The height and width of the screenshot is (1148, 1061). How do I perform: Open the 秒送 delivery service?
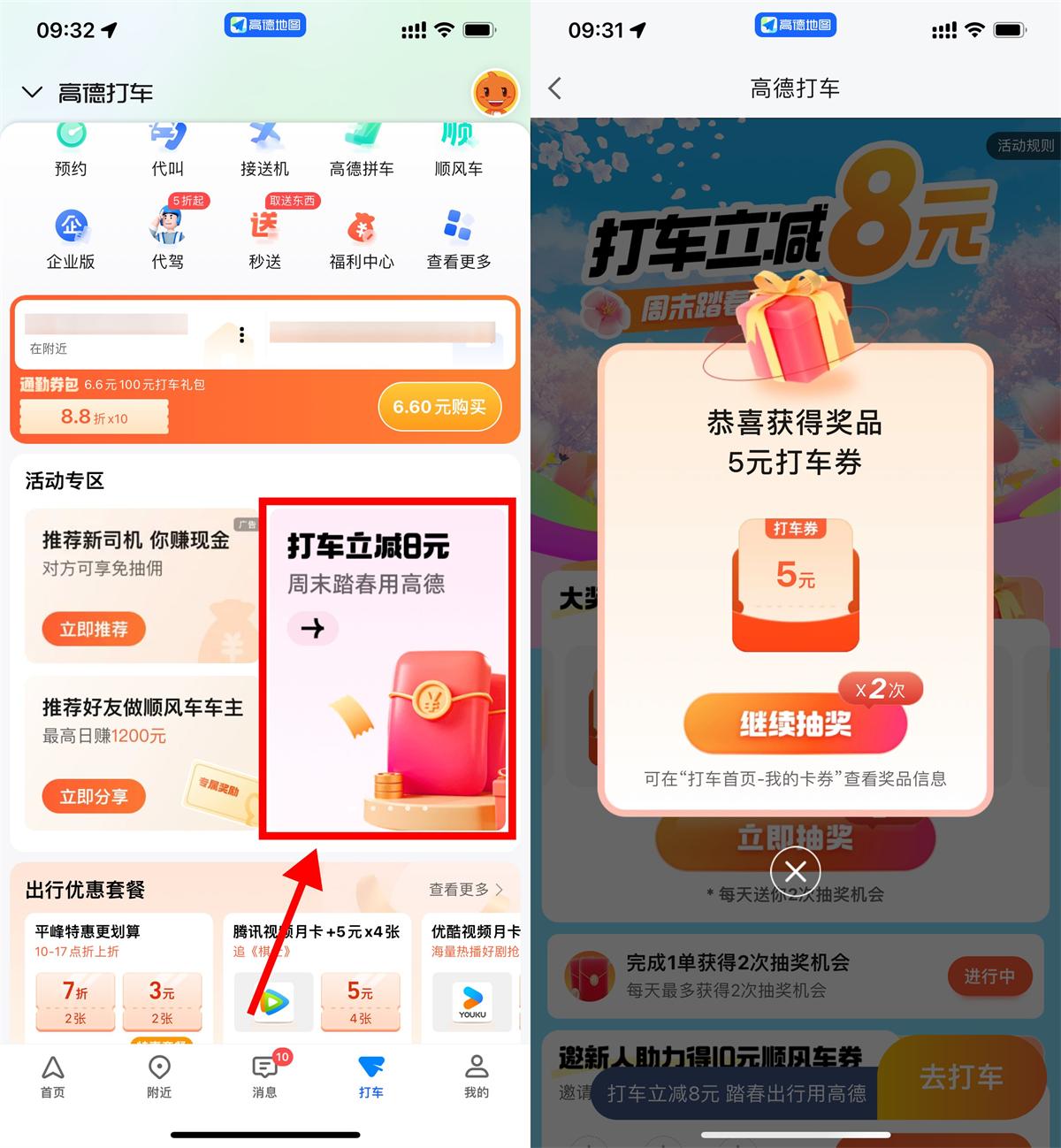point(264,239)
